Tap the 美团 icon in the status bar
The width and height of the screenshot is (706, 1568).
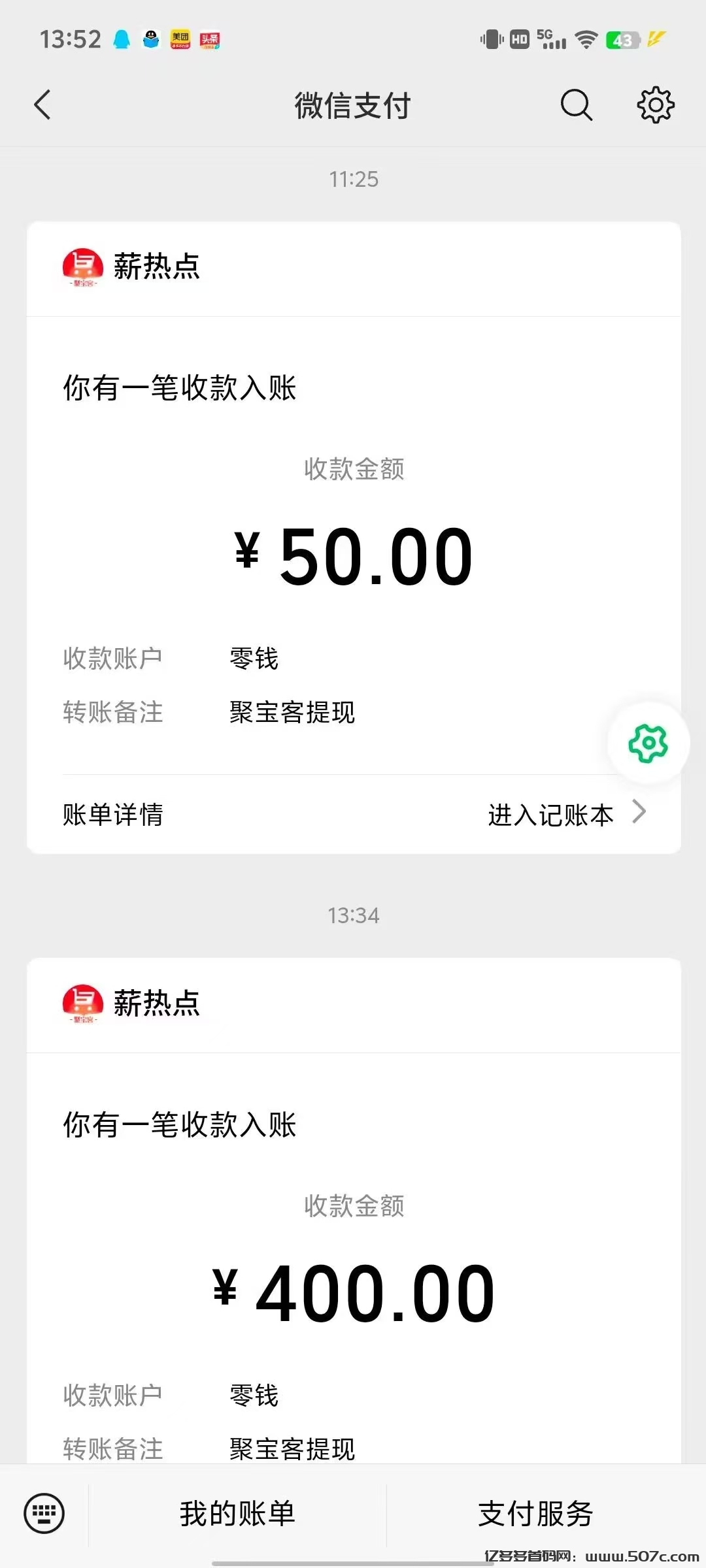click(181, 39)
